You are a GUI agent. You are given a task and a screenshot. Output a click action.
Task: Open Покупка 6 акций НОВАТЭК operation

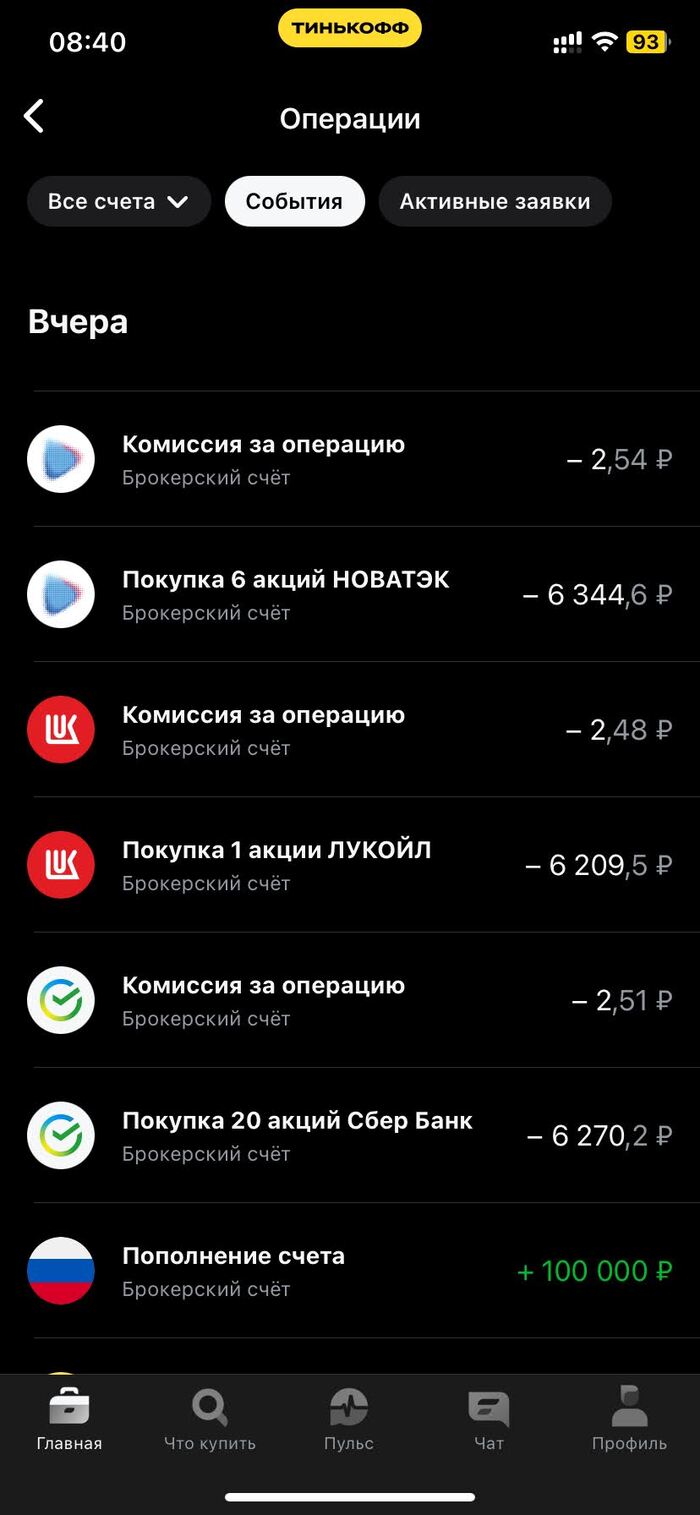tap(350, 595)
